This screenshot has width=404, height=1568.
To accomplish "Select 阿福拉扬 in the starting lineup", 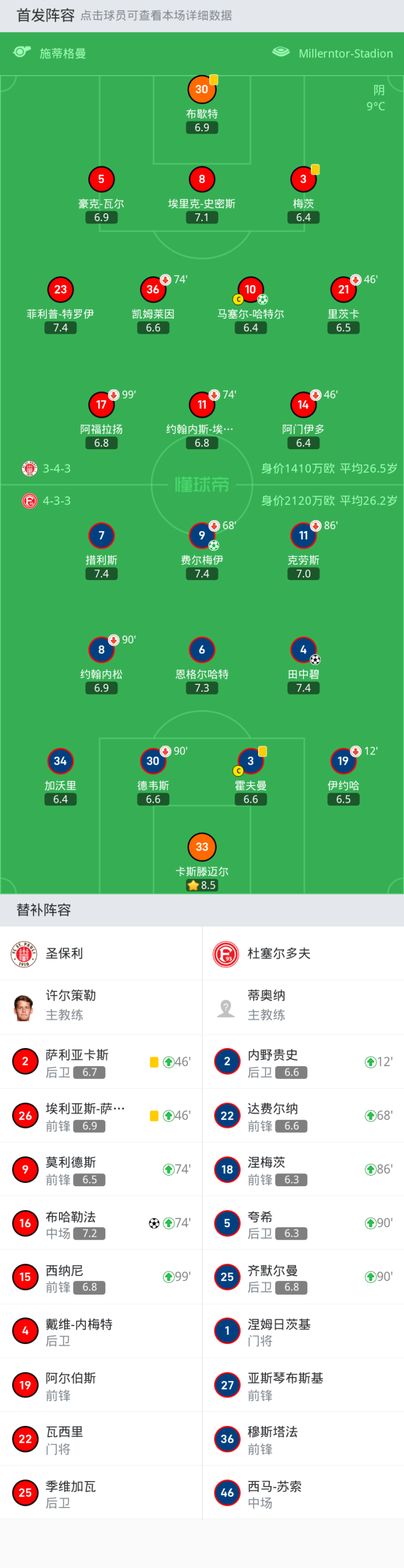I will tap(101, 405).
